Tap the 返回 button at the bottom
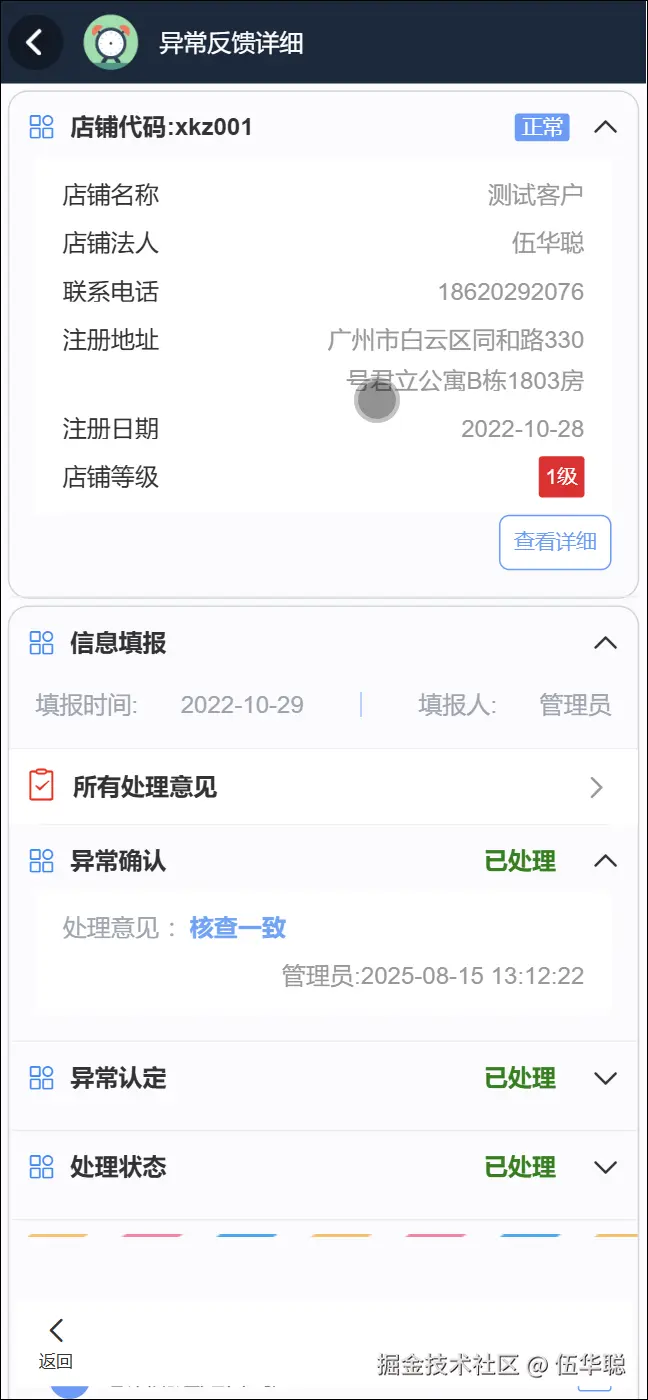The height and width of the screenshot is (1400, 648). tap(56, 1342)
